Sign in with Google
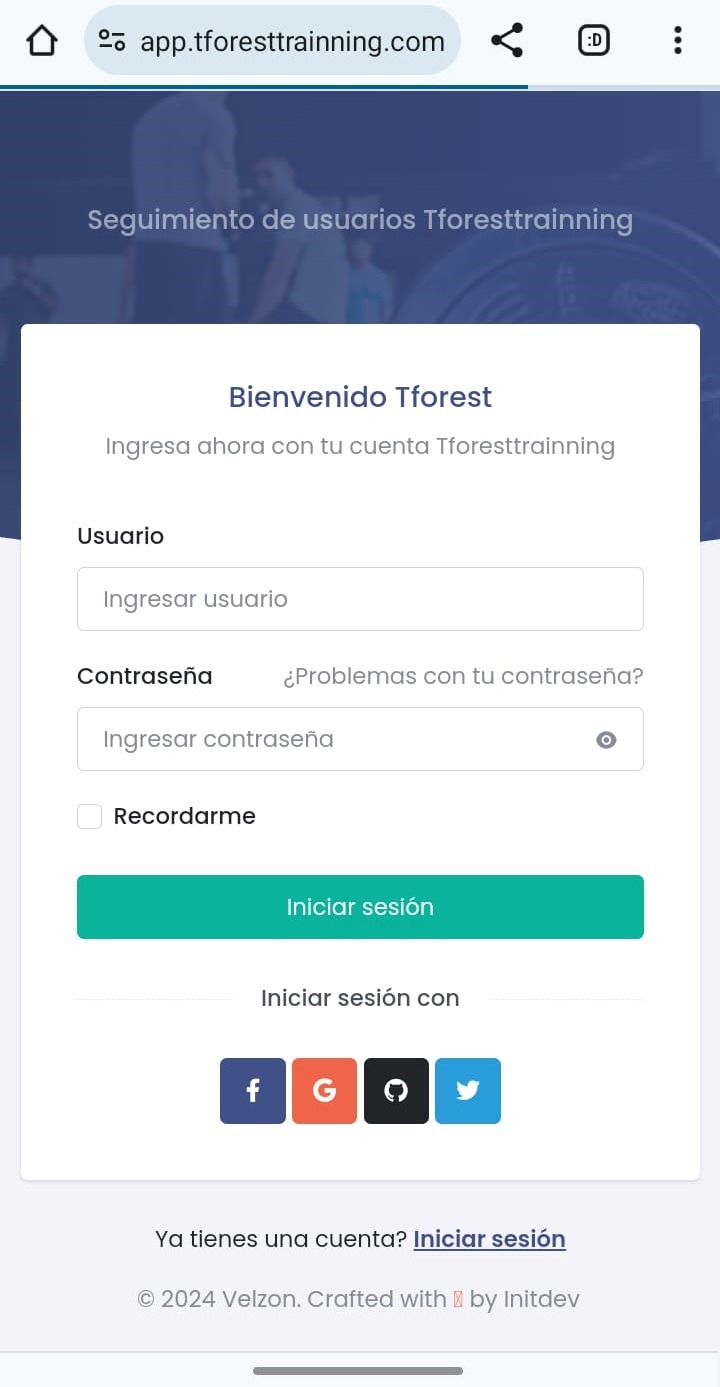720x1387 pixels. pos(324,1091)
